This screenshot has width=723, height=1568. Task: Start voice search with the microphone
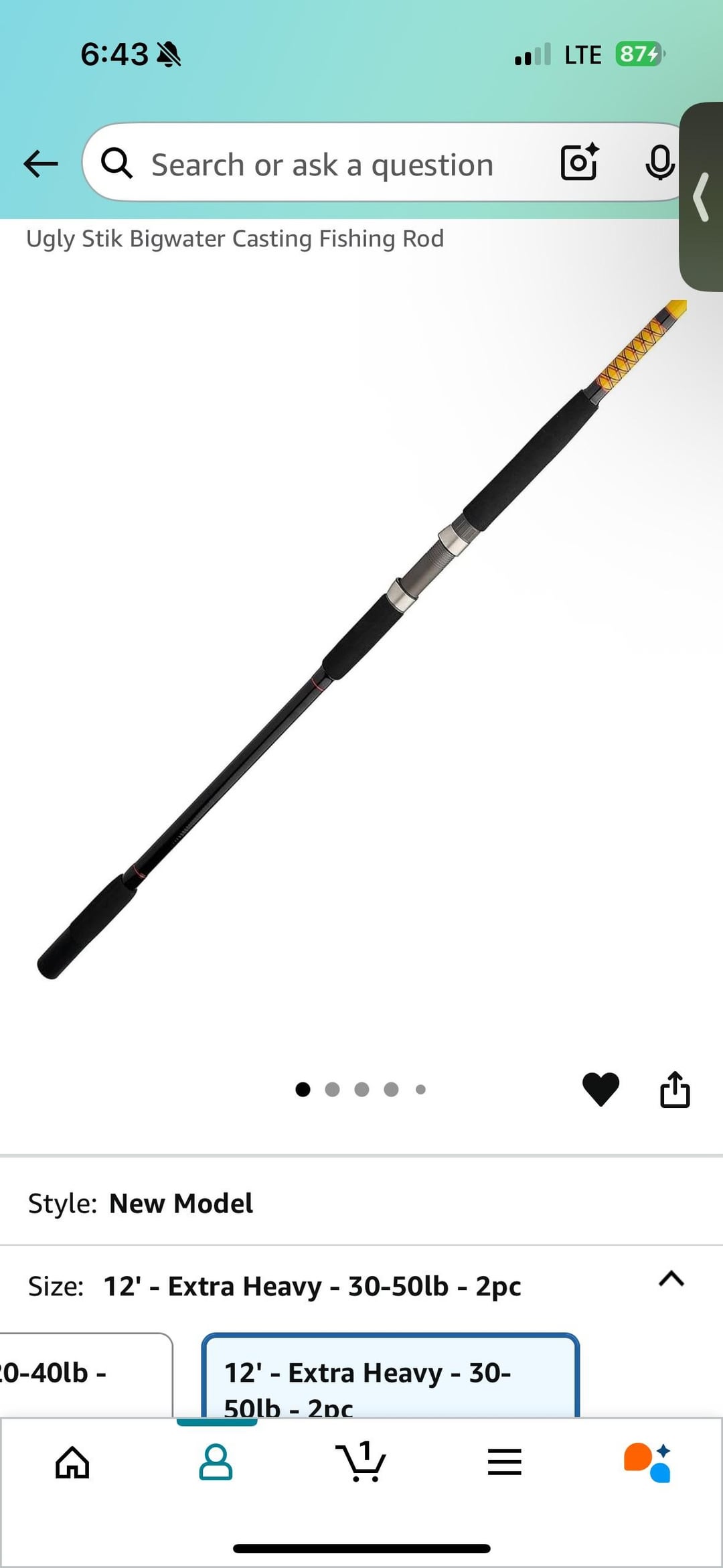point(659,163)
